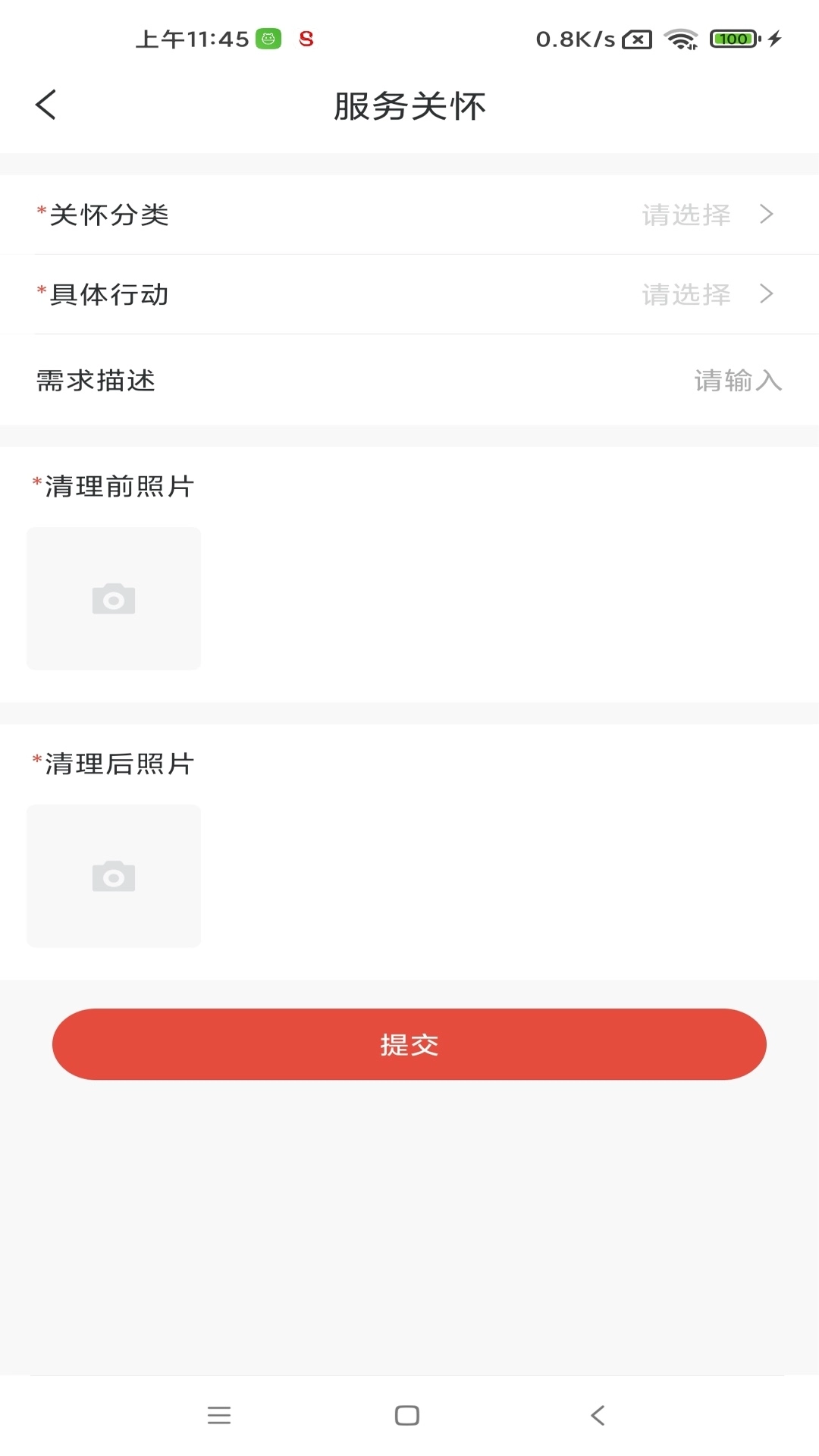Tap the 清理前照片 photo placeholder thumbnail
The height and width of the screenshot is (1456, 819).
pos(113,599)
